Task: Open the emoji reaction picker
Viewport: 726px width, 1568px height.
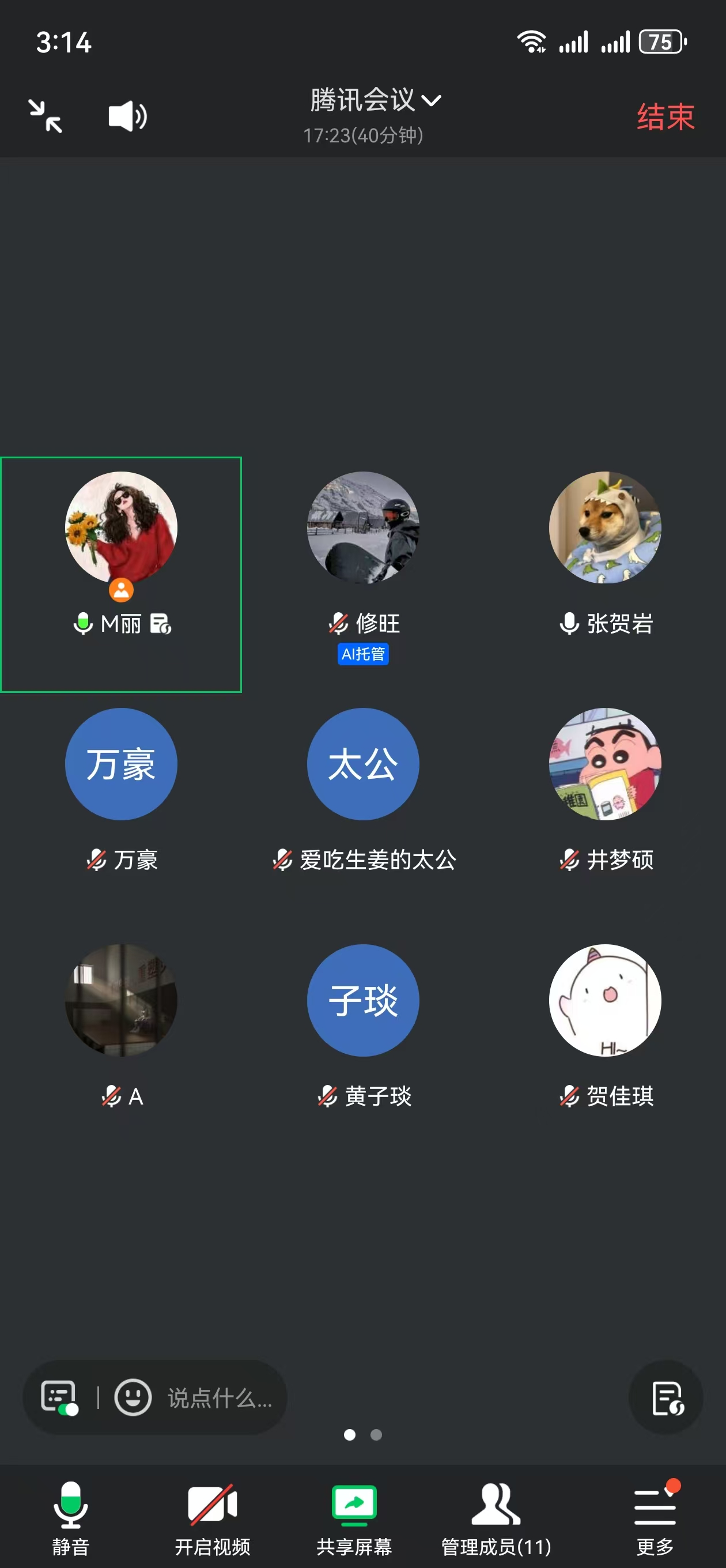Action: tap(133, 1397)
